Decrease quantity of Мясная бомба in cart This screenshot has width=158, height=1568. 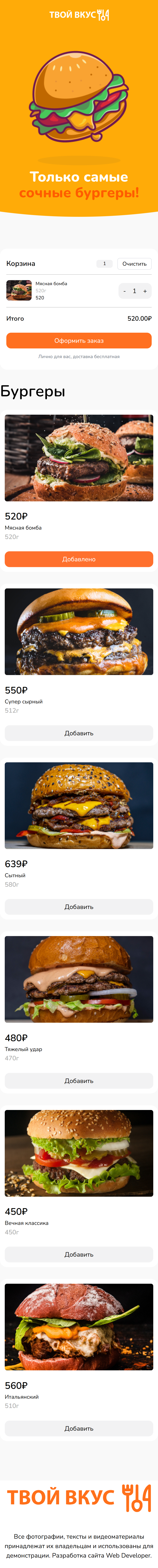point(124,291)
